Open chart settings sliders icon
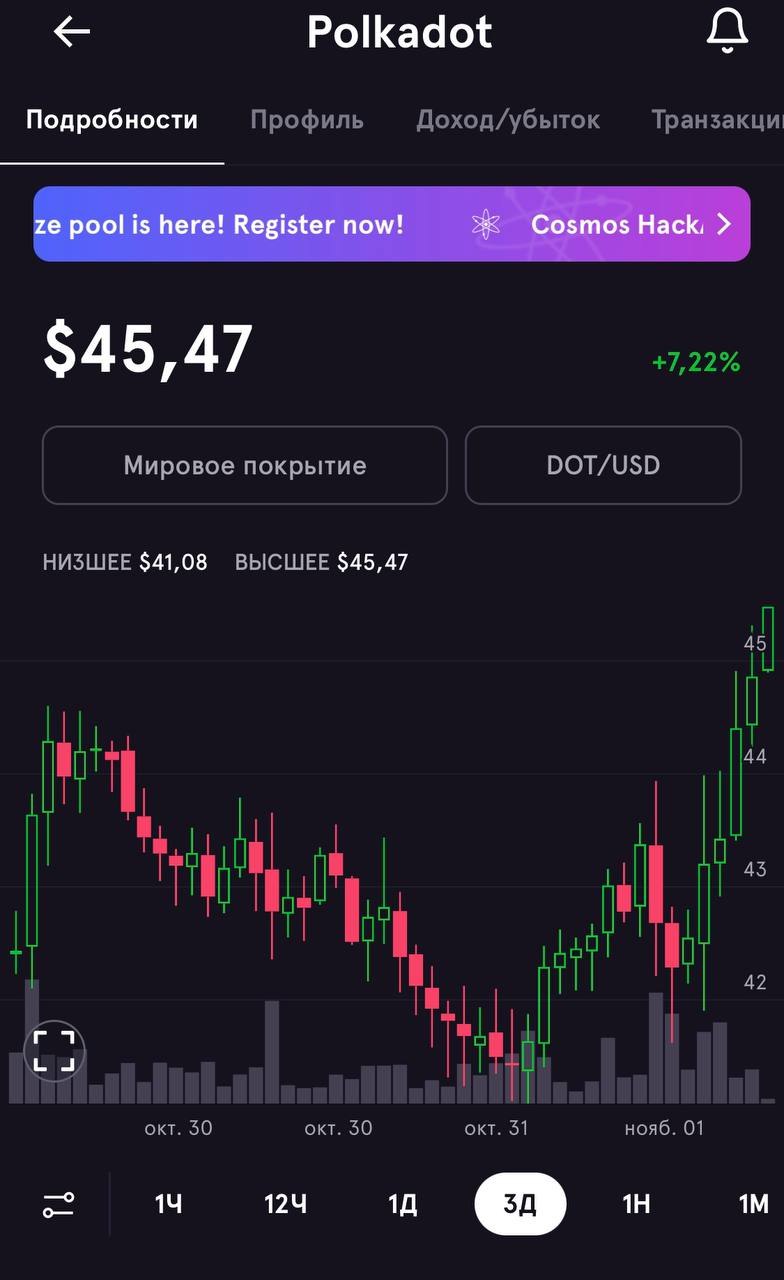Viewport: 784px width, 1280px height. coord(58,1204)
